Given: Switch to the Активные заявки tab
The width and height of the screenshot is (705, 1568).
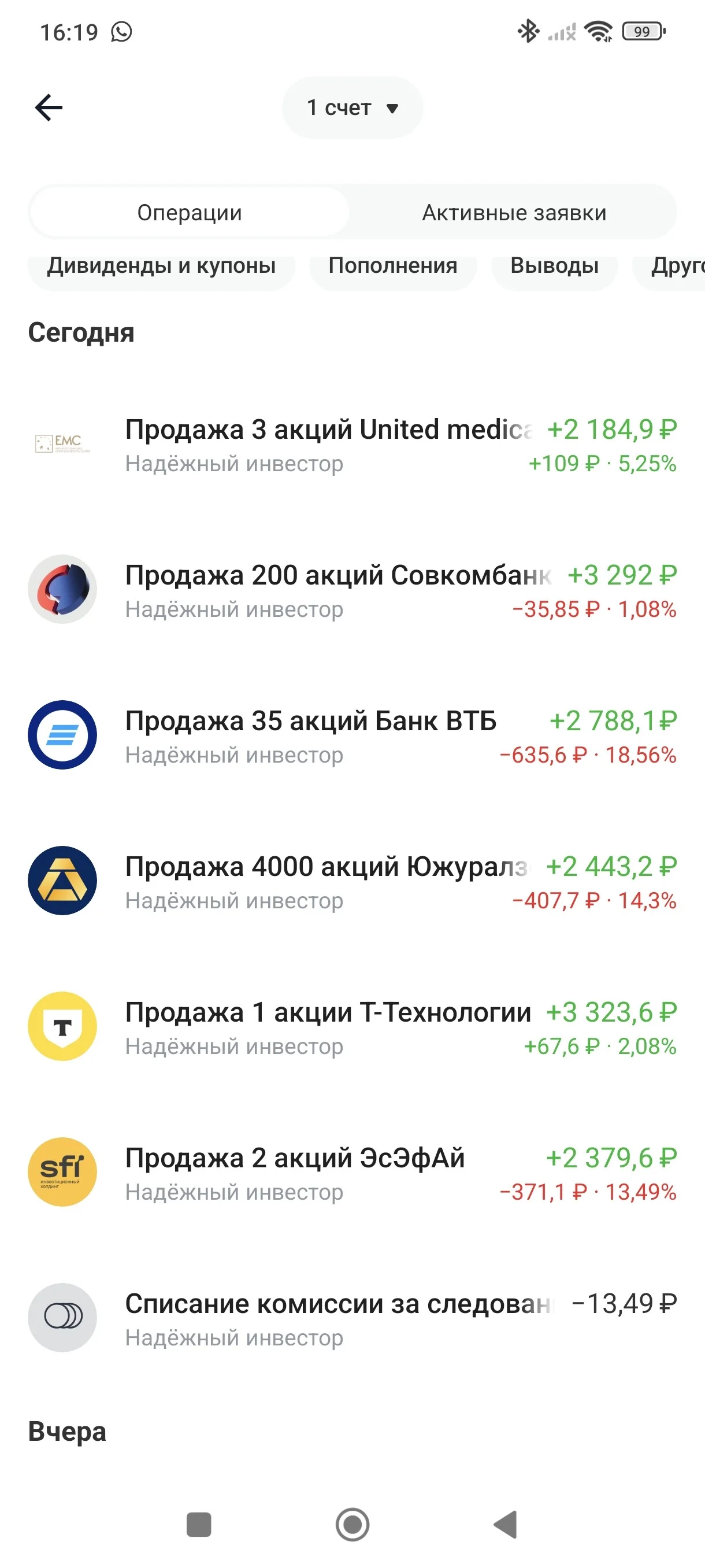Looking at the screenshot, I should pos(514,212).
